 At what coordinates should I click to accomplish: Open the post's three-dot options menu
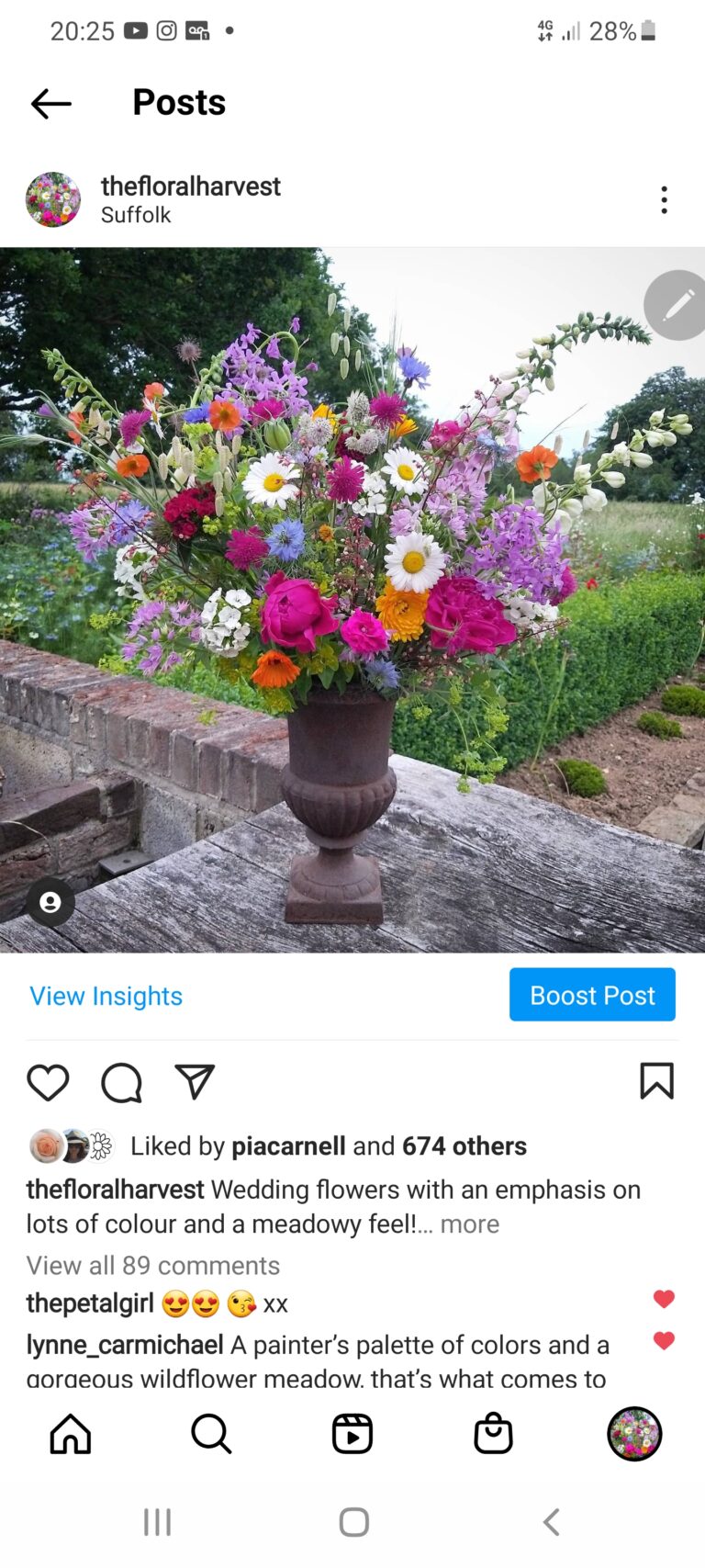(664, 200)
